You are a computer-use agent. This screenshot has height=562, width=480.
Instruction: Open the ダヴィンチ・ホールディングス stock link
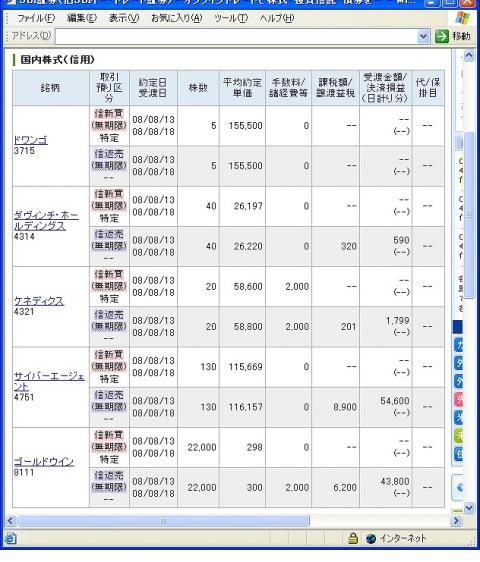(x=46, y=220)
